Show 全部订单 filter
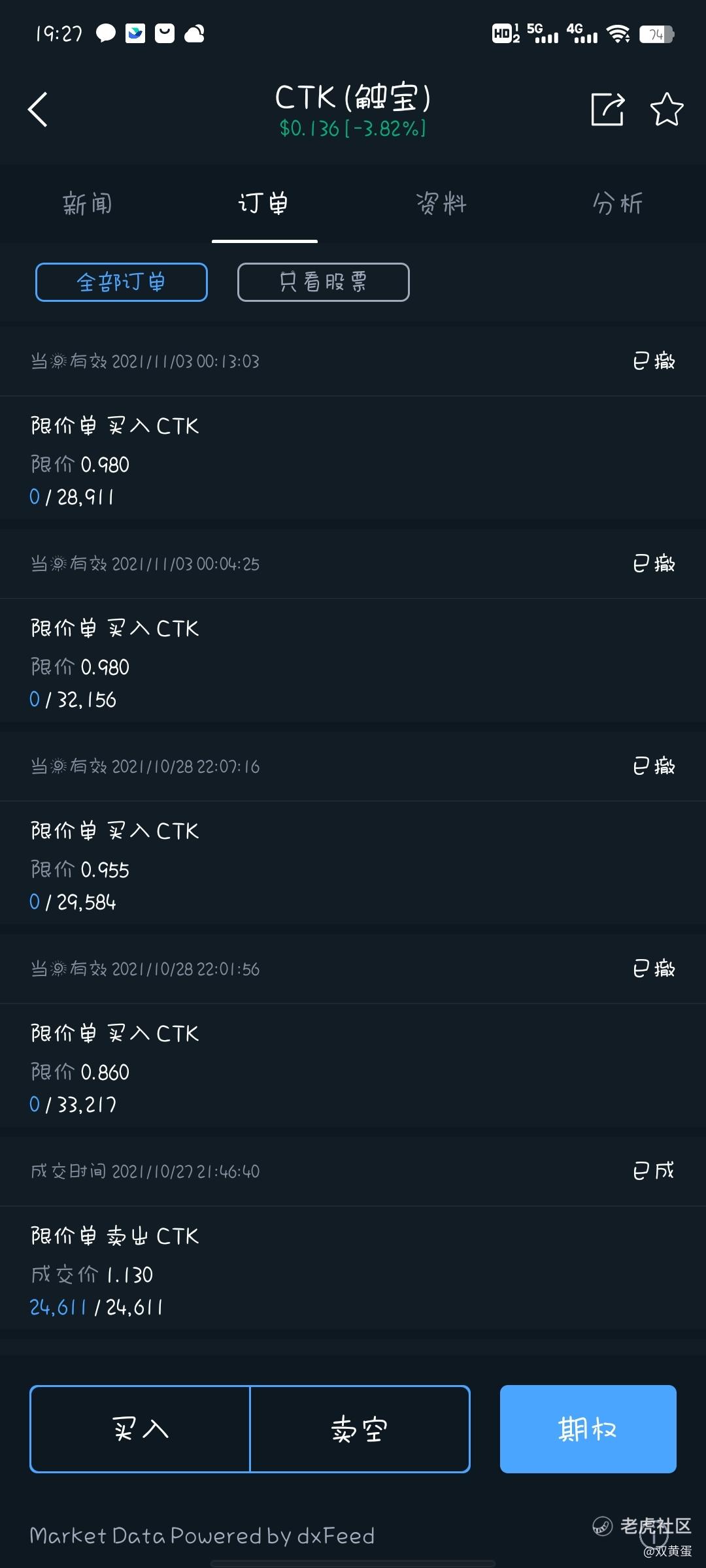The image size is (706, 1568). [122, 282]
